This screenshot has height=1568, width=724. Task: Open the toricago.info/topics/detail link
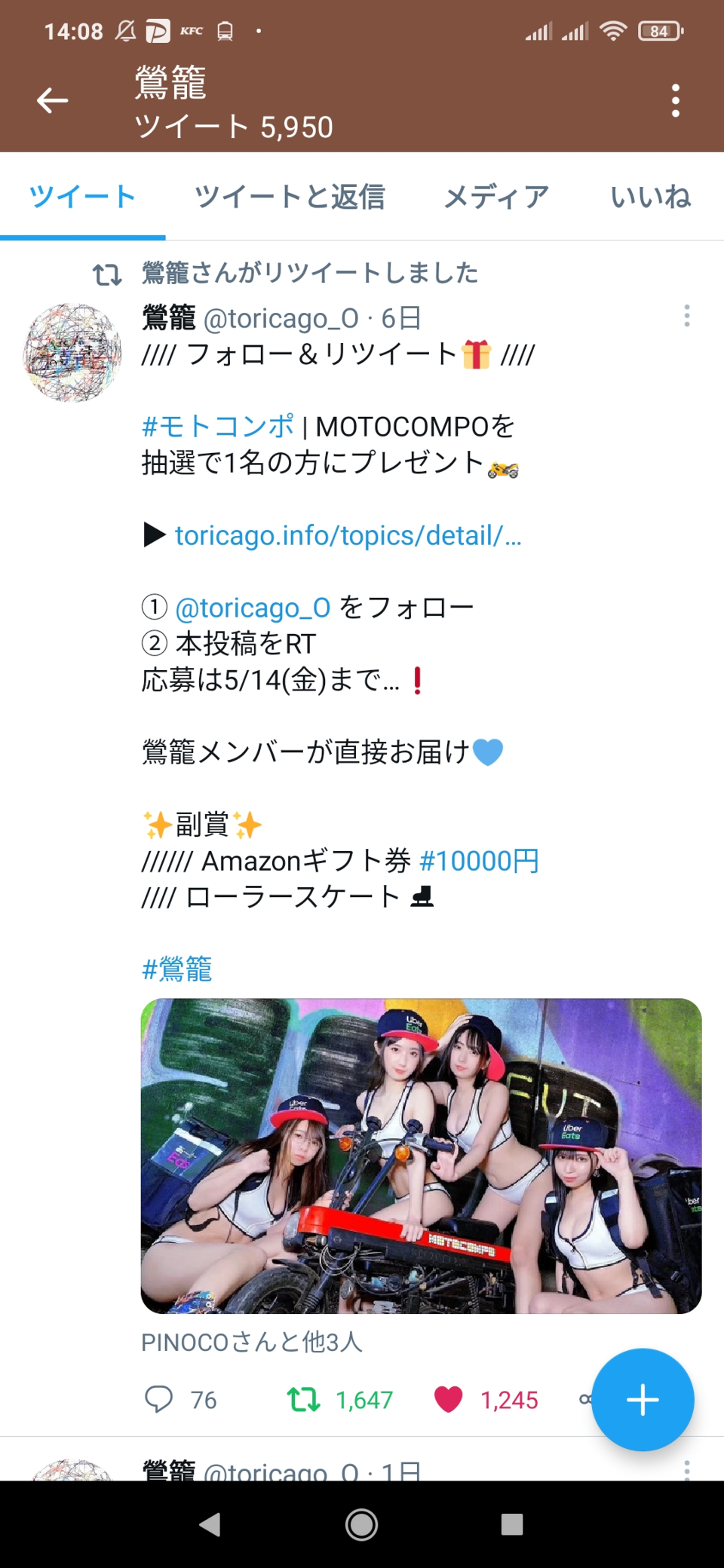pos(348,535)
